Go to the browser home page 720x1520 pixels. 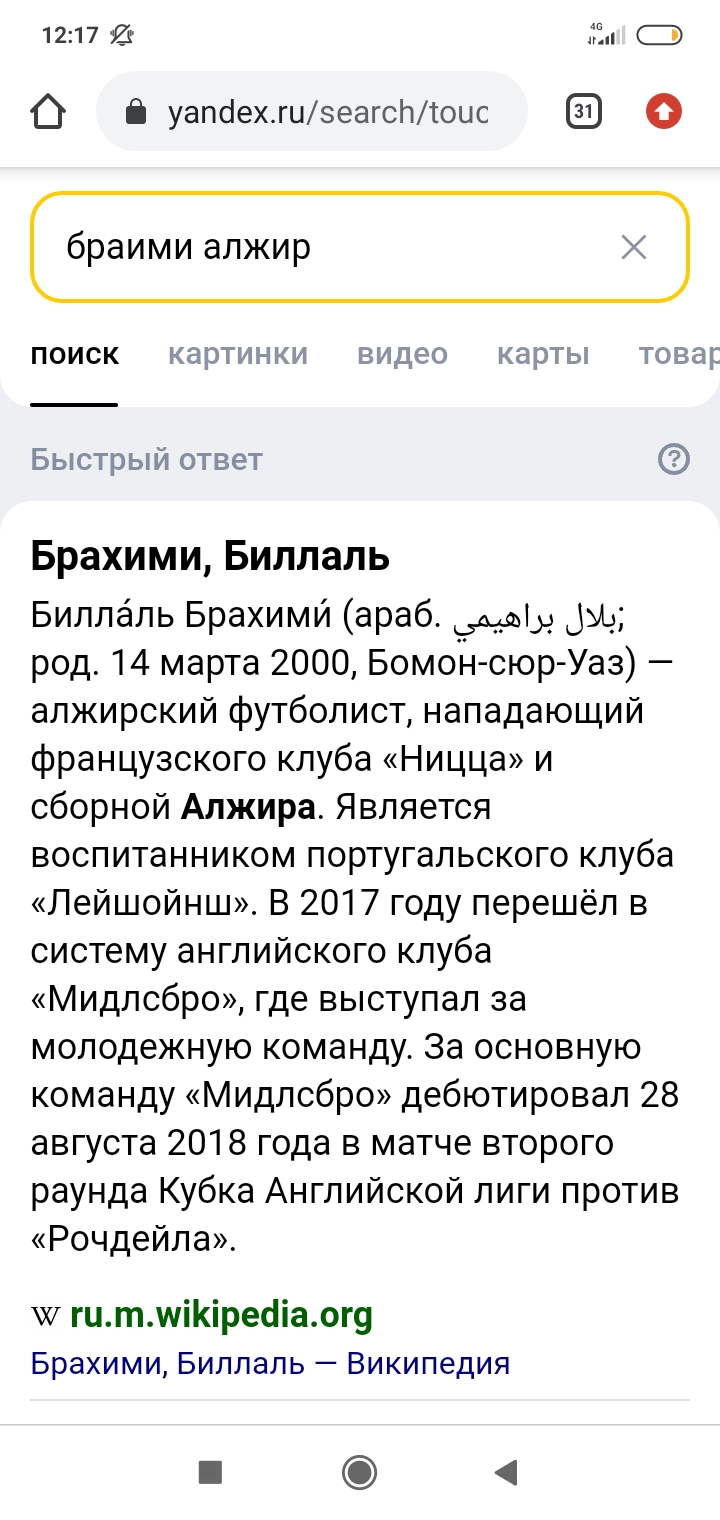pyautogui.click(x=49, y=111)
